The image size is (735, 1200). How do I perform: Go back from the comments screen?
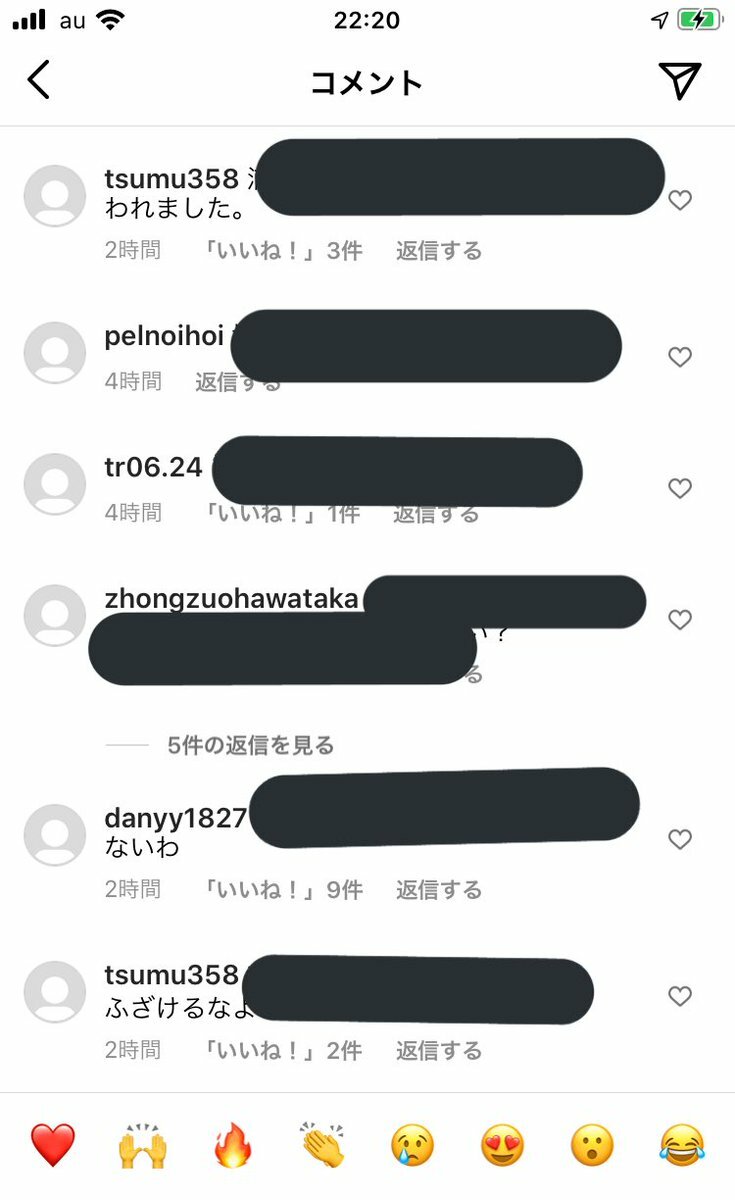[38, 80]
